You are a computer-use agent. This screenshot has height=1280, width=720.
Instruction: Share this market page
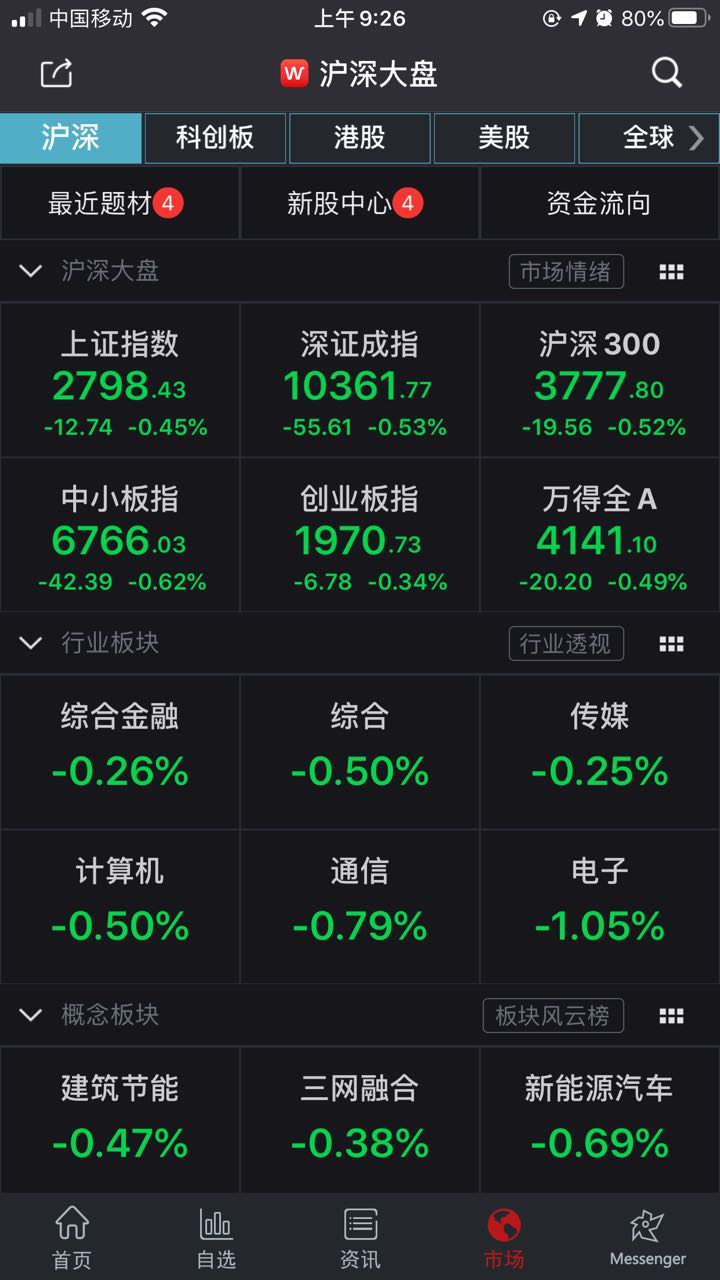coord(57,73)
